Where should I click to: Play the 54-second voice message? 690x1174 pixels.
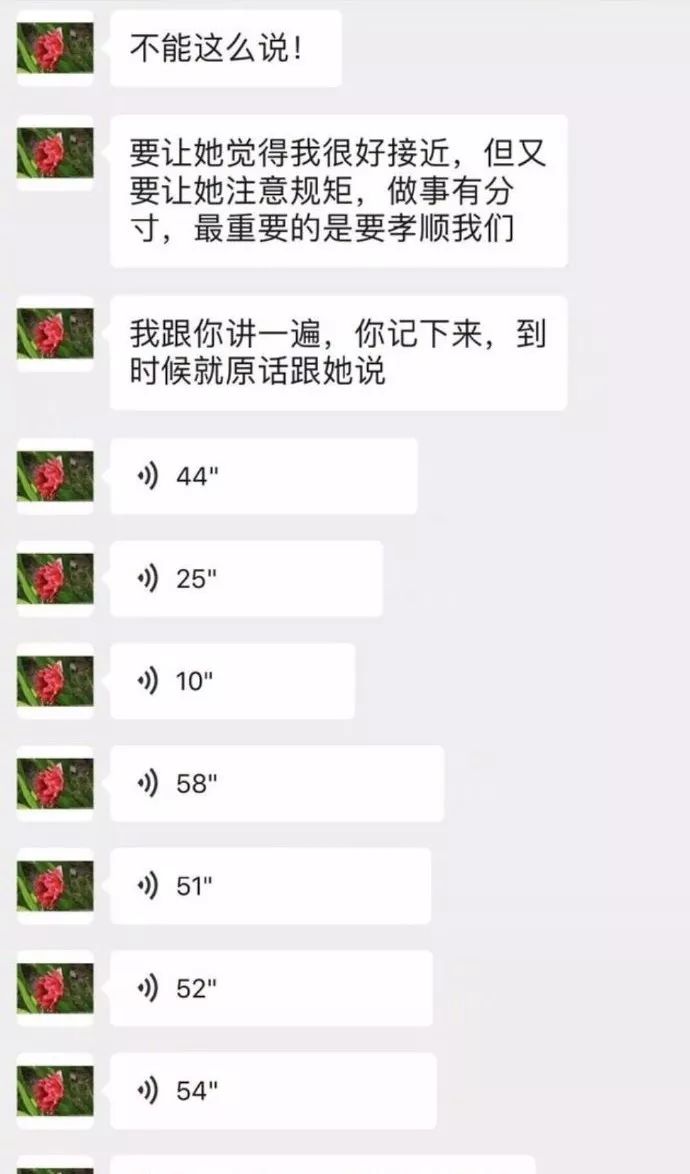(273, 1091)
